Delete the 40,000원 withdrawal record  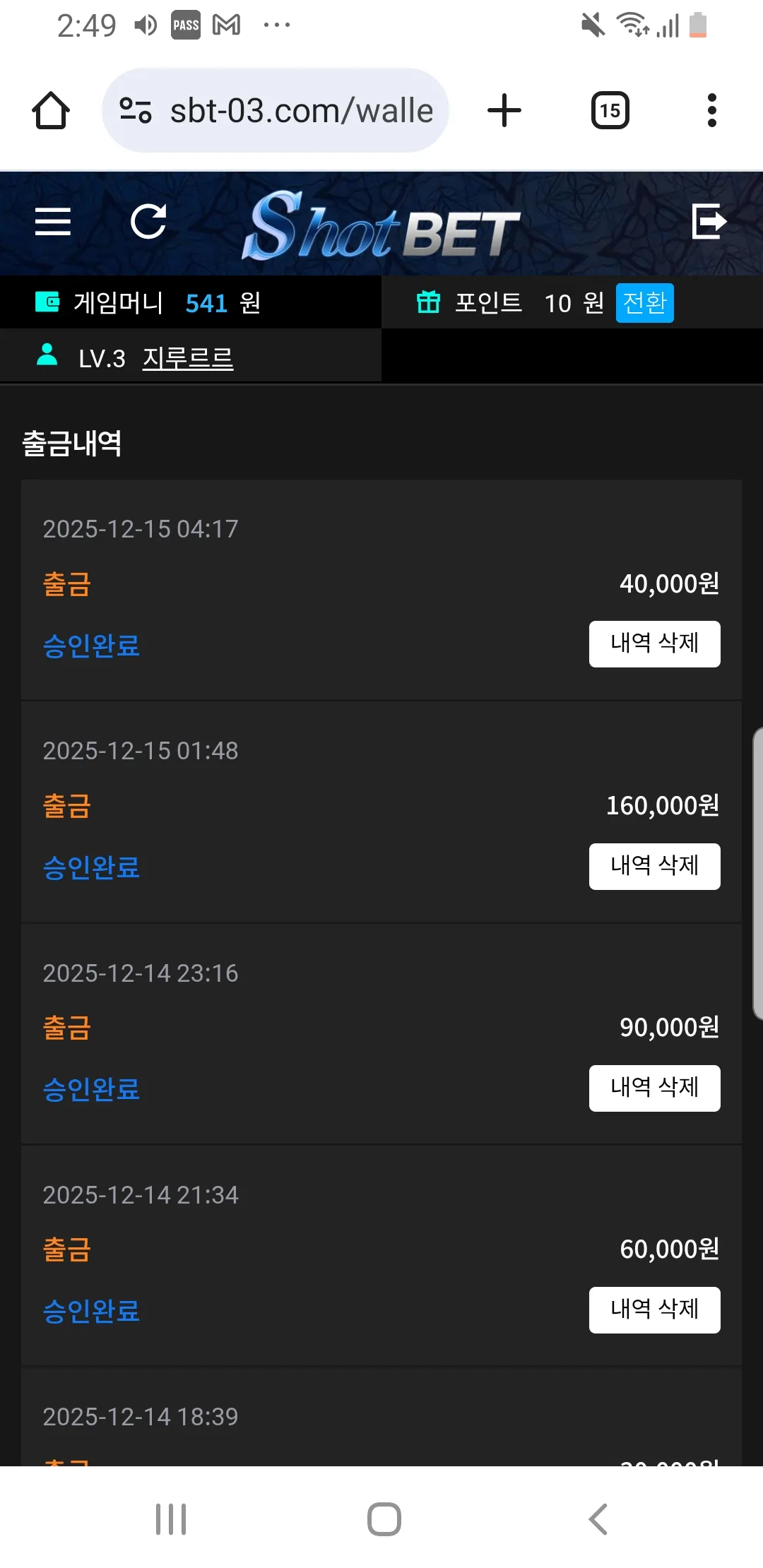655,644
